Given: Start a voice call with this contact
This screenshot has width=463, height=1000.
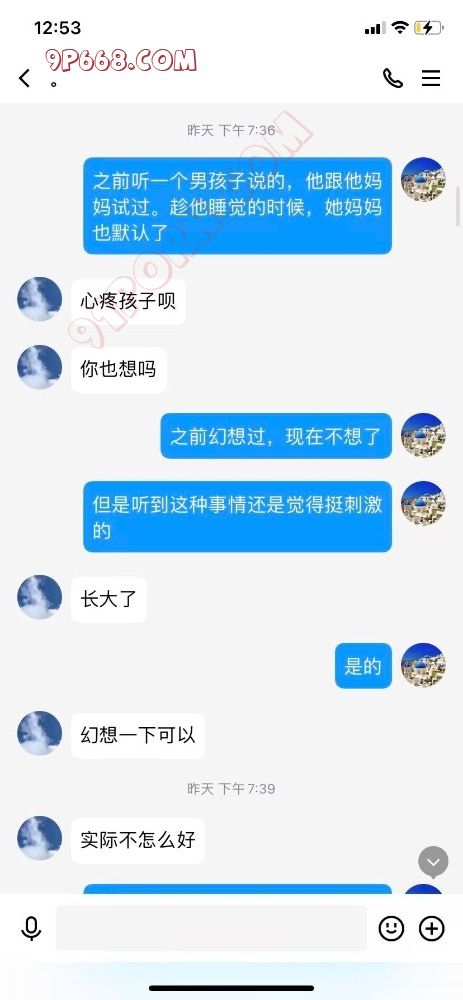Looking at the screenshot, I should [x=392, y=78].
